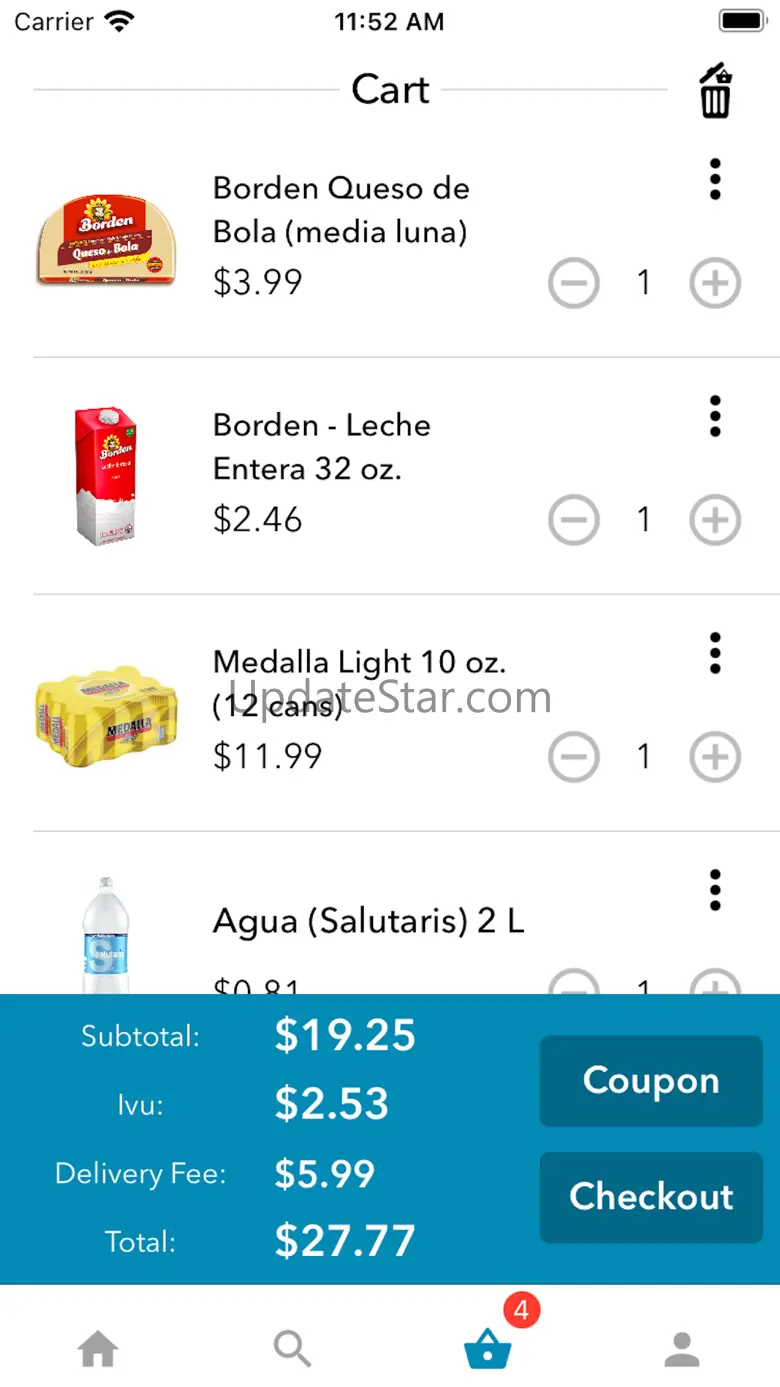Increase quantity of Borden Queso de Bola

715,284
